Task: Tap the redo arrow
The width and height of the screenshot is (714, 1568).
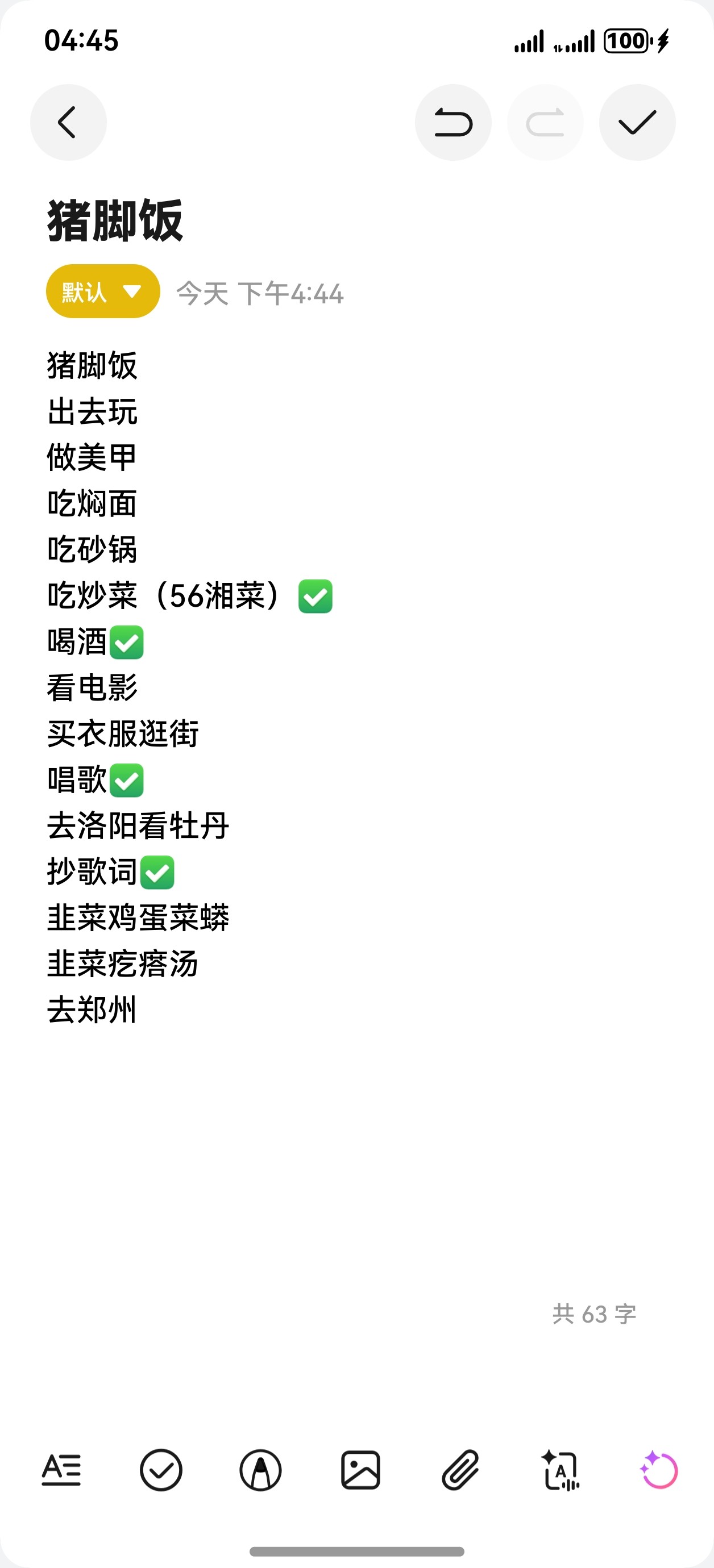Action: pos(545,122)
